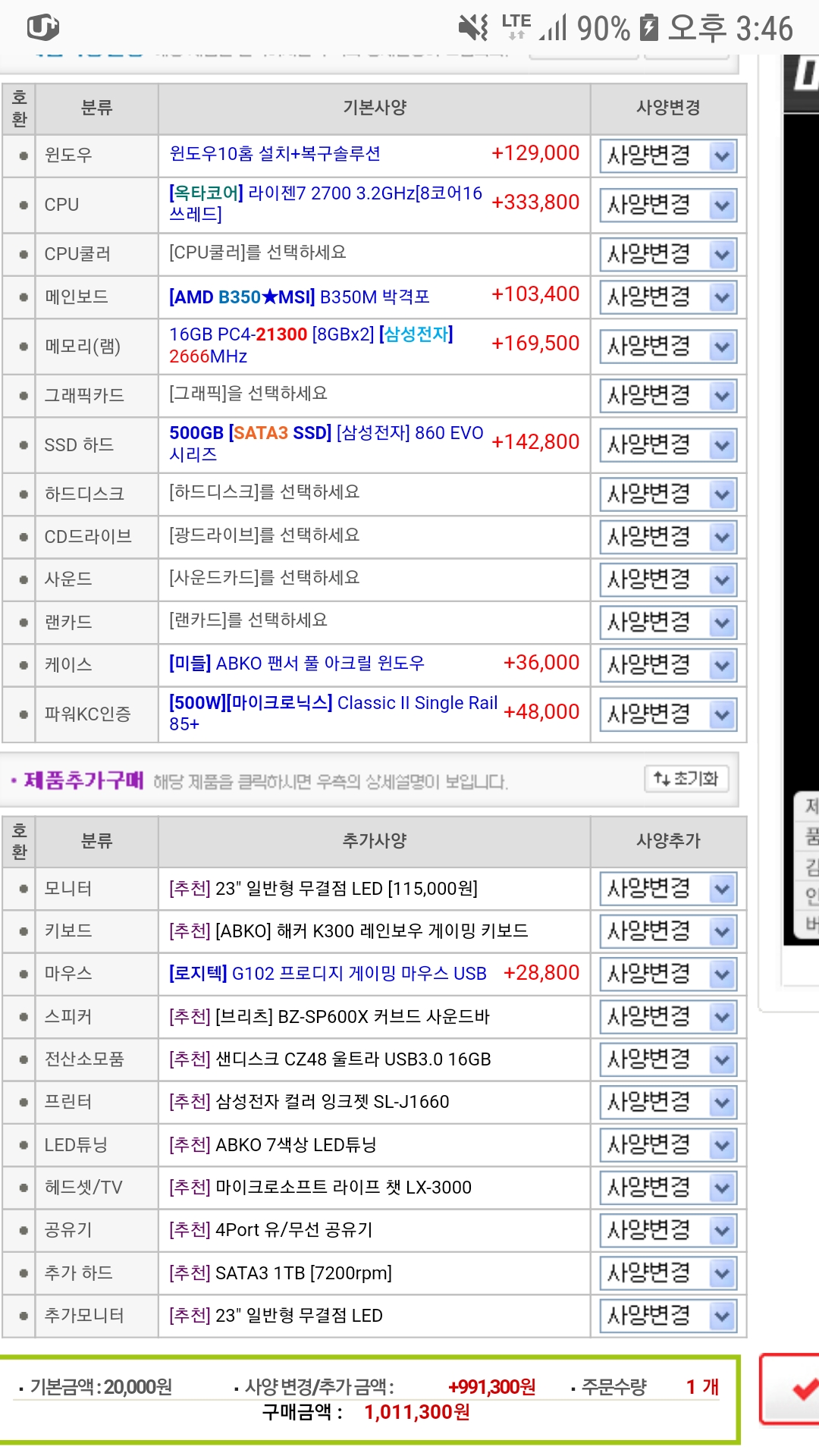Expand the 메모리(램) 사양변경 dropdown
This screenshot has width=819, height=1456.
[668, 347]
